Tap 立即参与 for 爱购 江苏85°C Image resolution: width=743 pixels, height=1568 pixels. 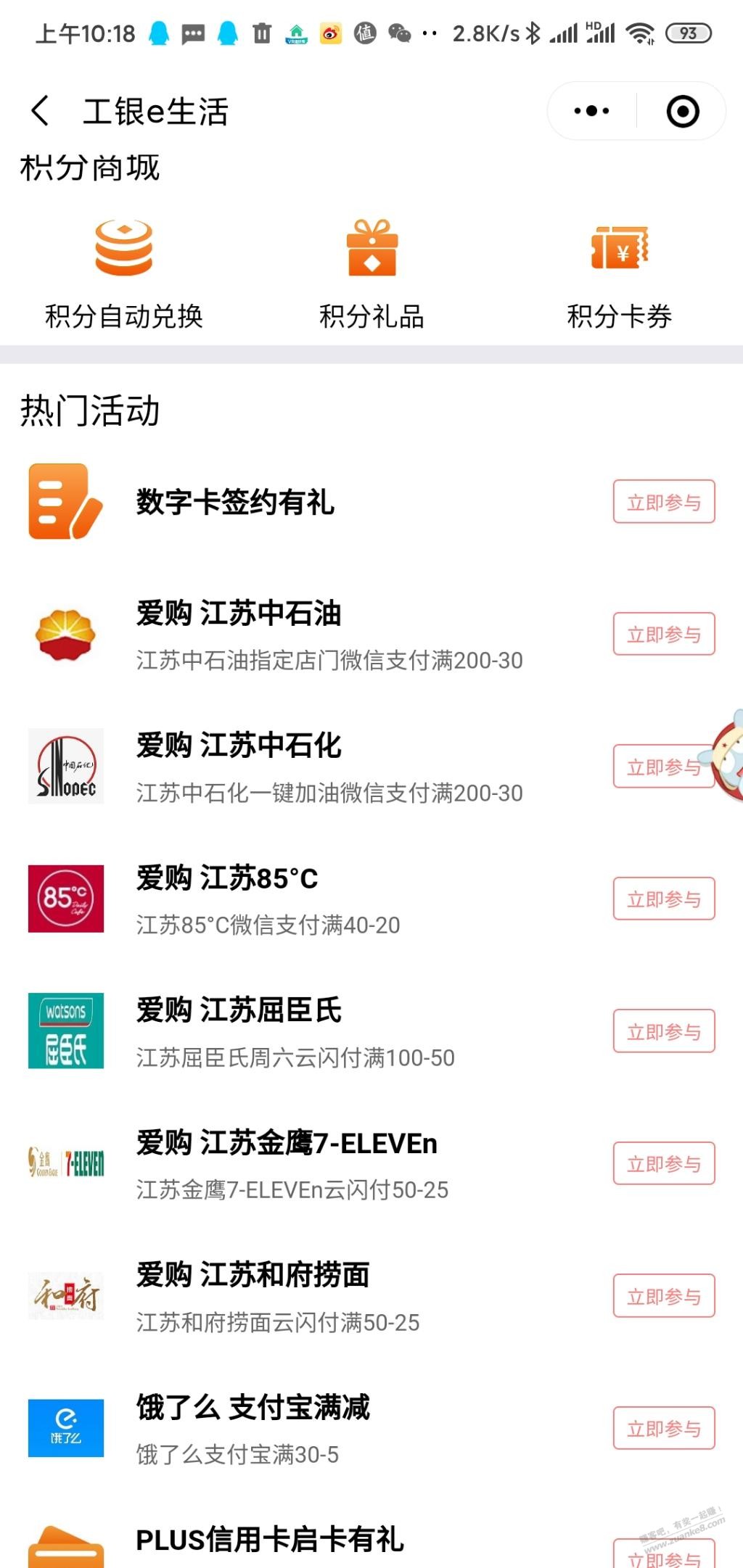[664, 899]
